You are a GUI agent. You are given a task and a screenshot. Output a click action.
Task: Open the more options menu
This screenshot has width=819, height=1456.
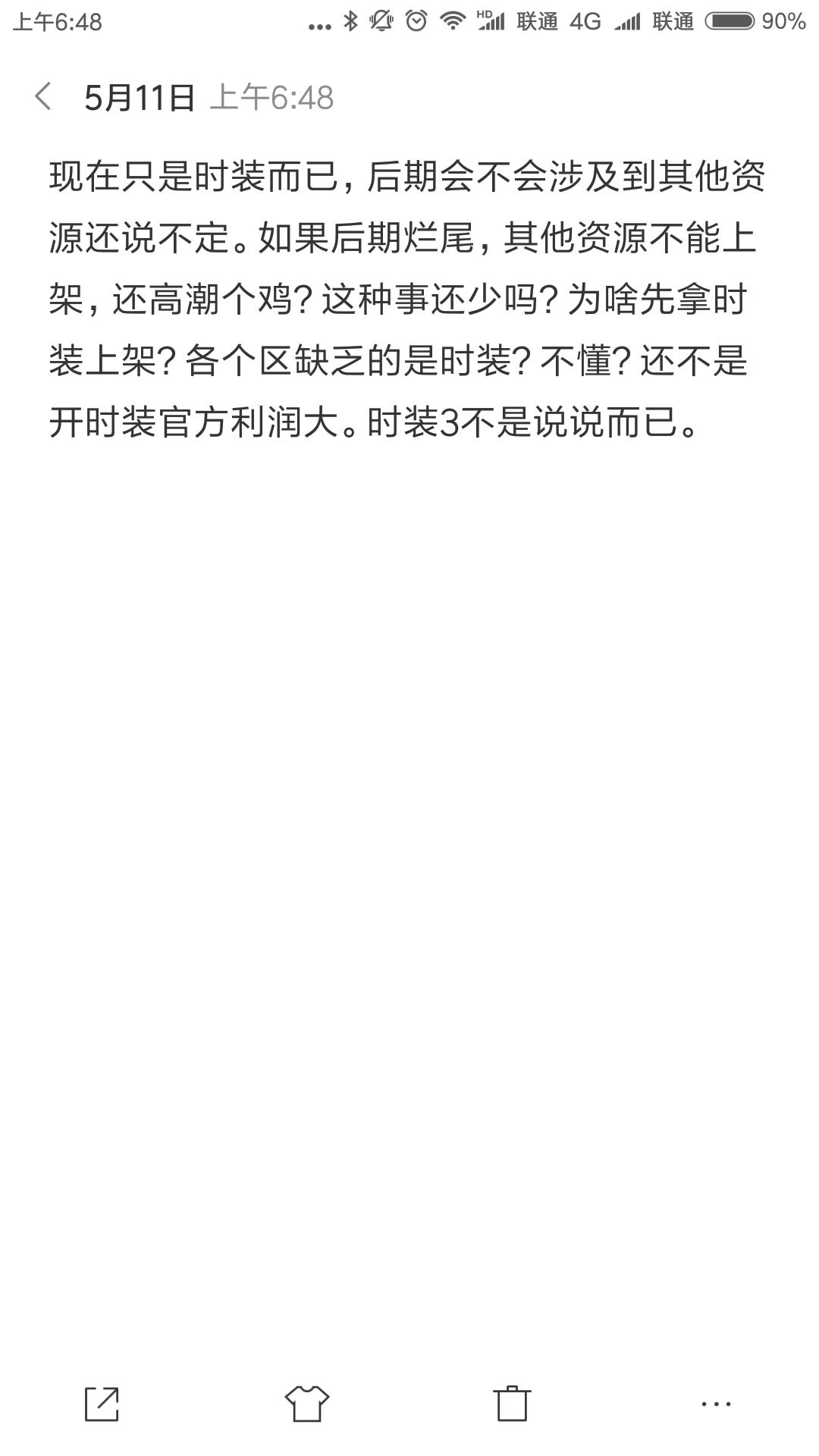(x=716, y=1404)
